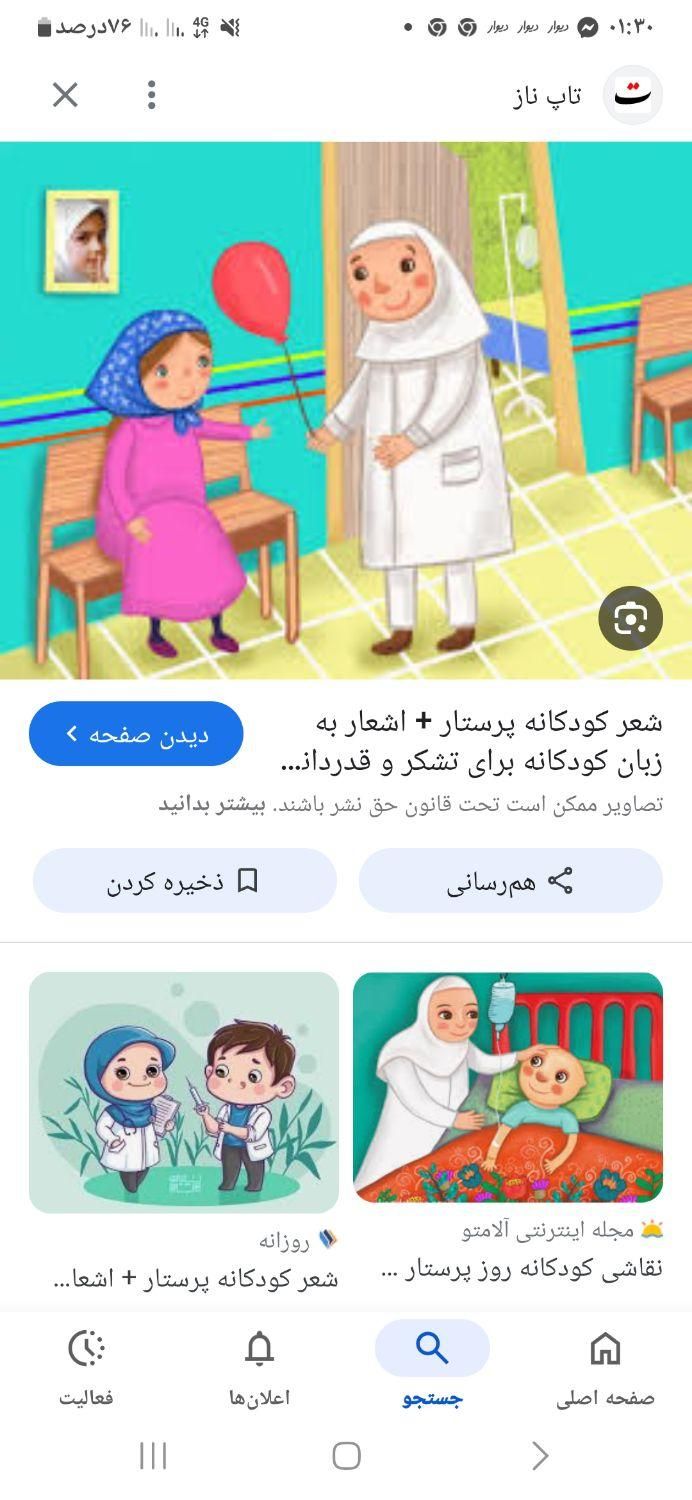Open the مجله اینترنتی آلامتو nurse image
Viewport: 692px width, 1500px height.
508,1087
